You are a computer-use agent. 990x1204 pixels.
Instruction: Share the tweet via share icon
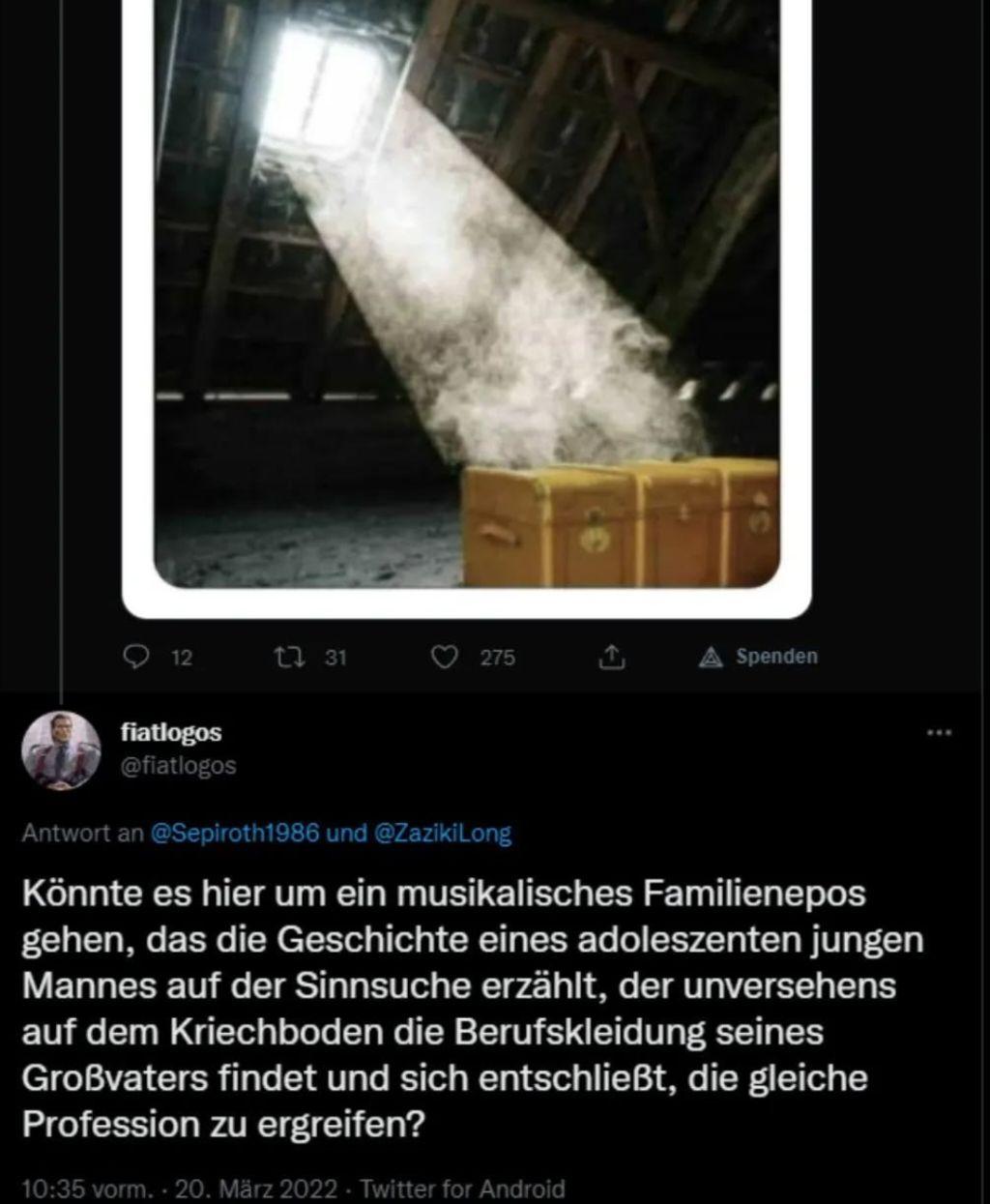pos(611,658)
